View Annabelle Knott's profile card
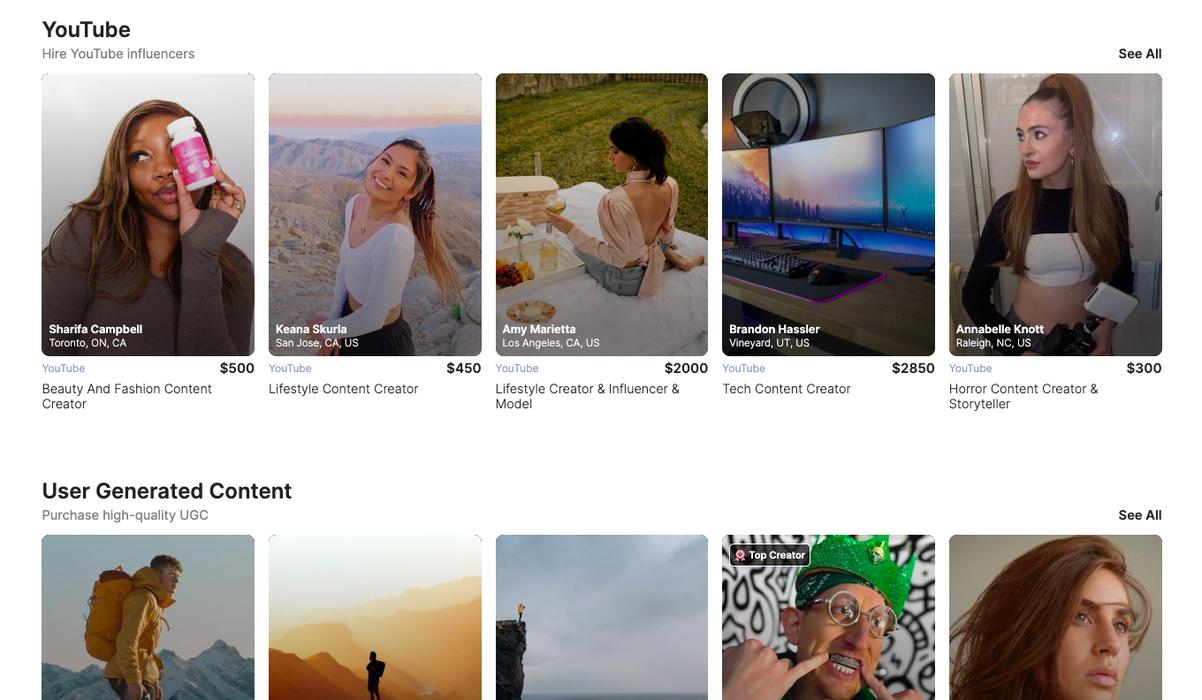Viewport: 1202px width, 700px height. point(1055,215)
